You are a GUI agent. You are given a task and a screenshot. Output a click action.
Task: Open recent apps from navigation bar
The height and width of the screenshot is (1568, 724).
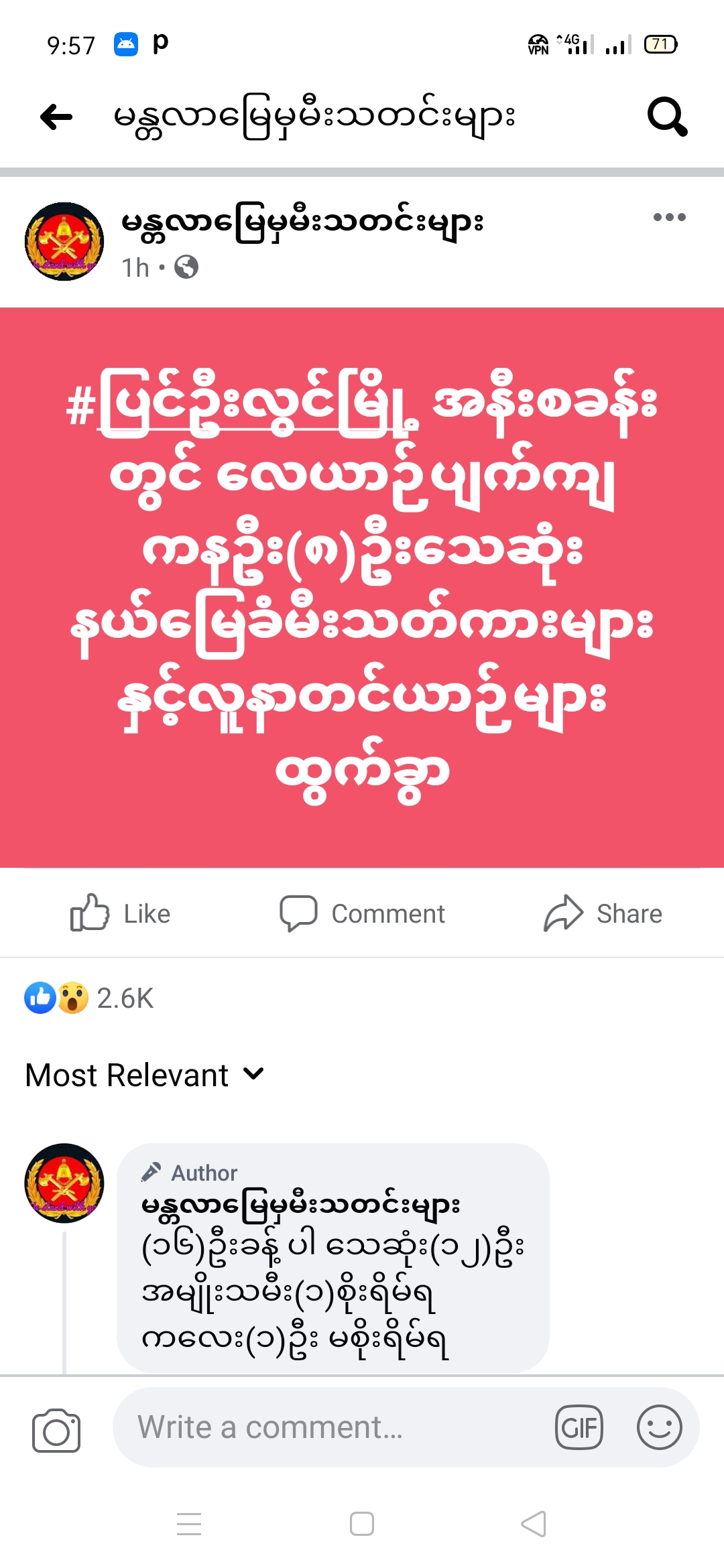[x=189, y=1524]
